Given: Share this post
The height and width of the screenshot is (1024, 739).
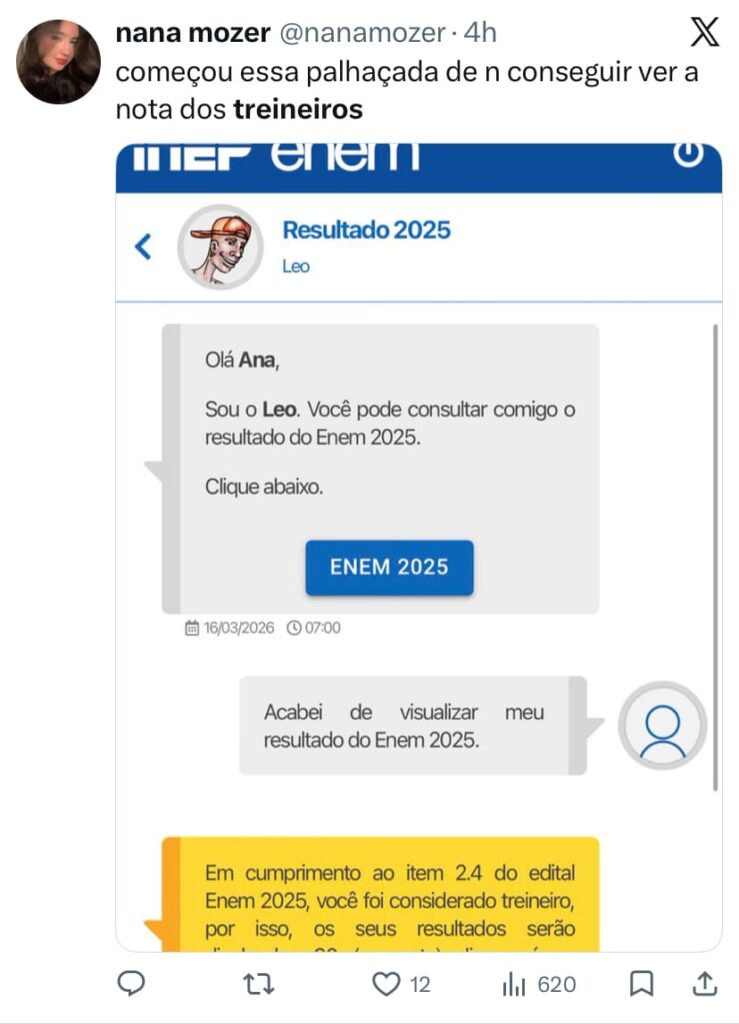Looking at the screenshot, I should pos(705,984).
